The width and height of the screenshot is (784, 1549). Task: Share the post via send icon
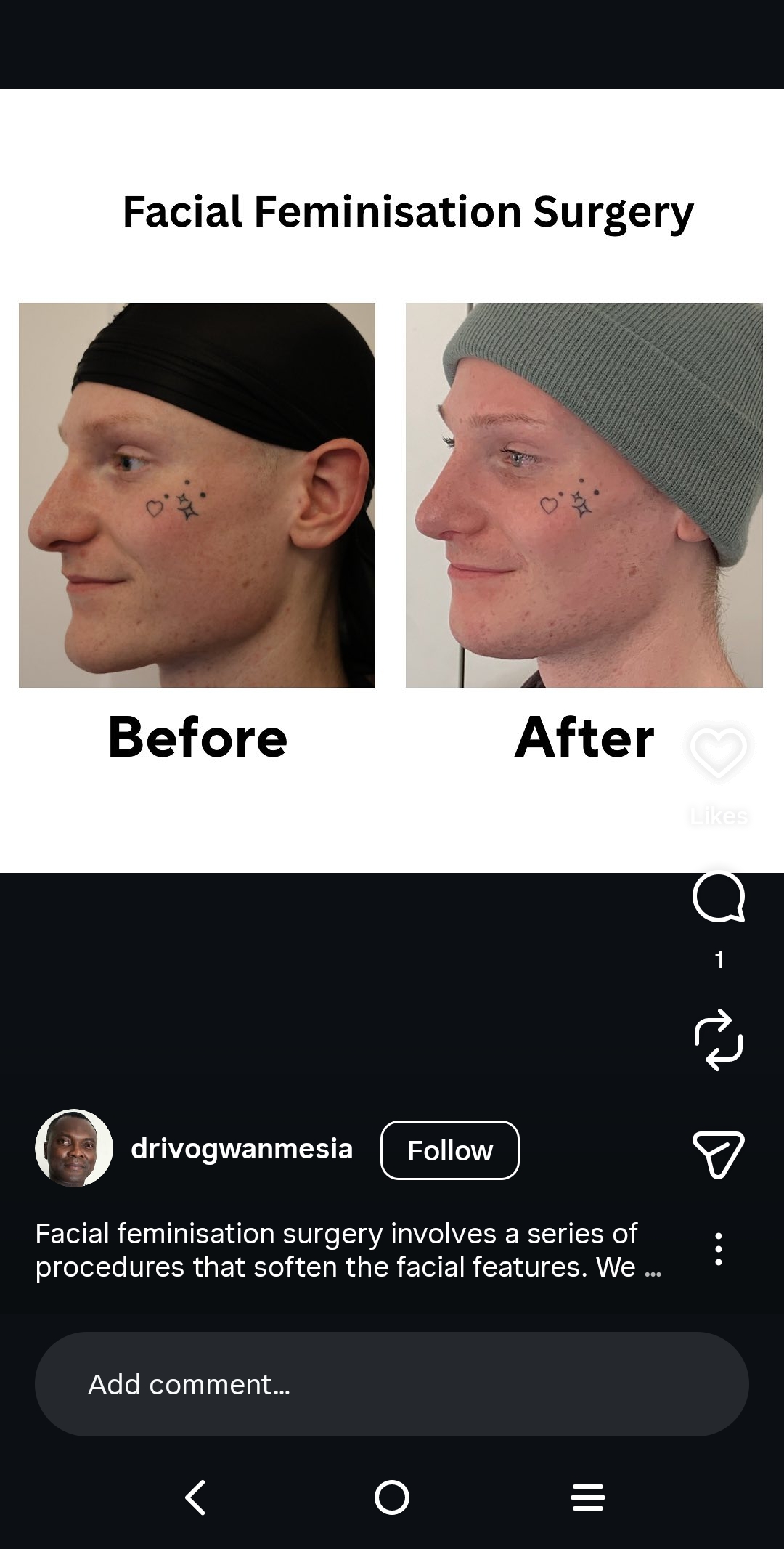[x=718, y=1154]
